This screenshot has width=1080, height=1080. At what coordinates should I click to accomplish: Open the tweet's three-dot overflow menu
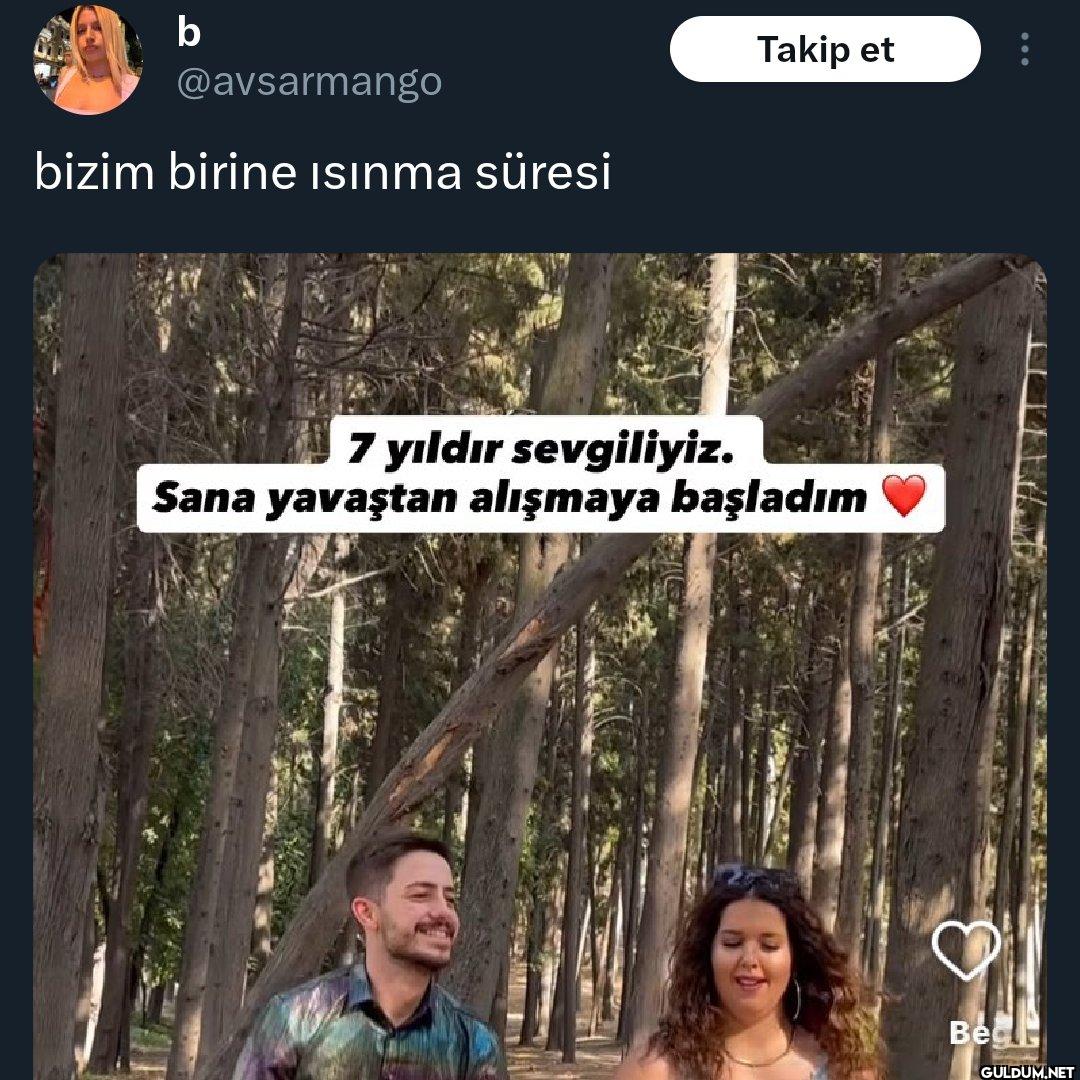click(1024, 49)
